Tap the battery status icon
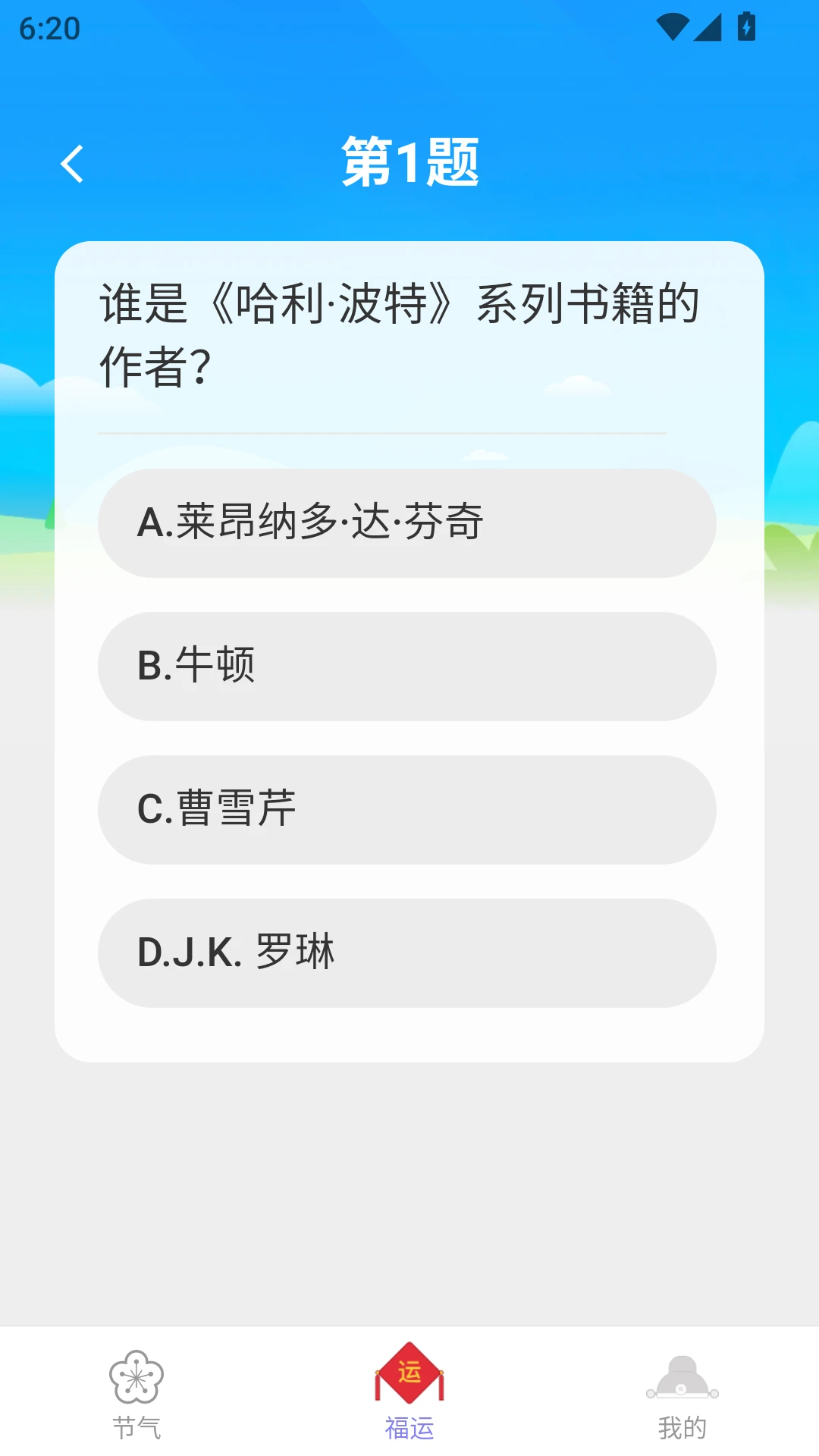This screenshot has width=819, height=1456. click(x=746, y=25)
